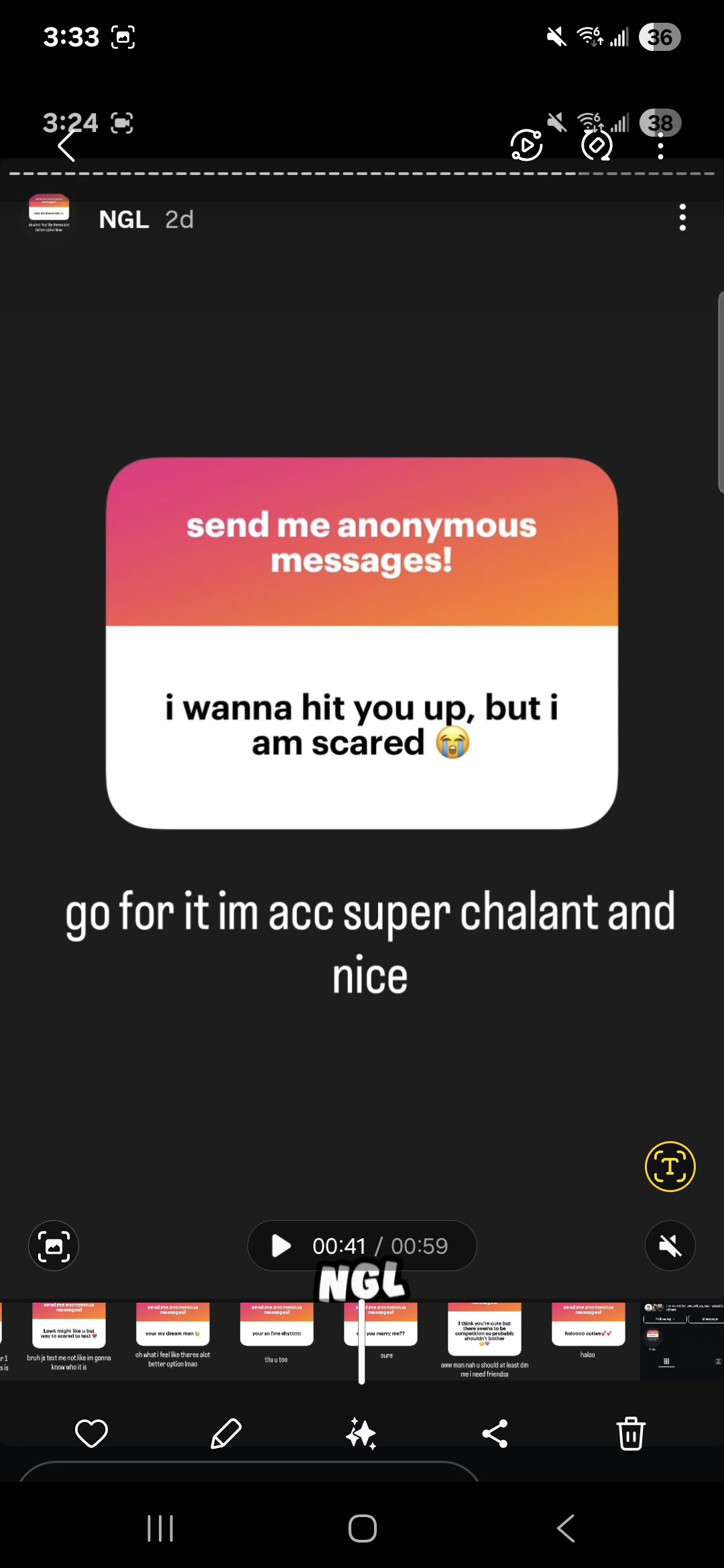Open the recent apps view
The width and height of the screenshot is (724, 1568).
click(x=160, y=1528)
